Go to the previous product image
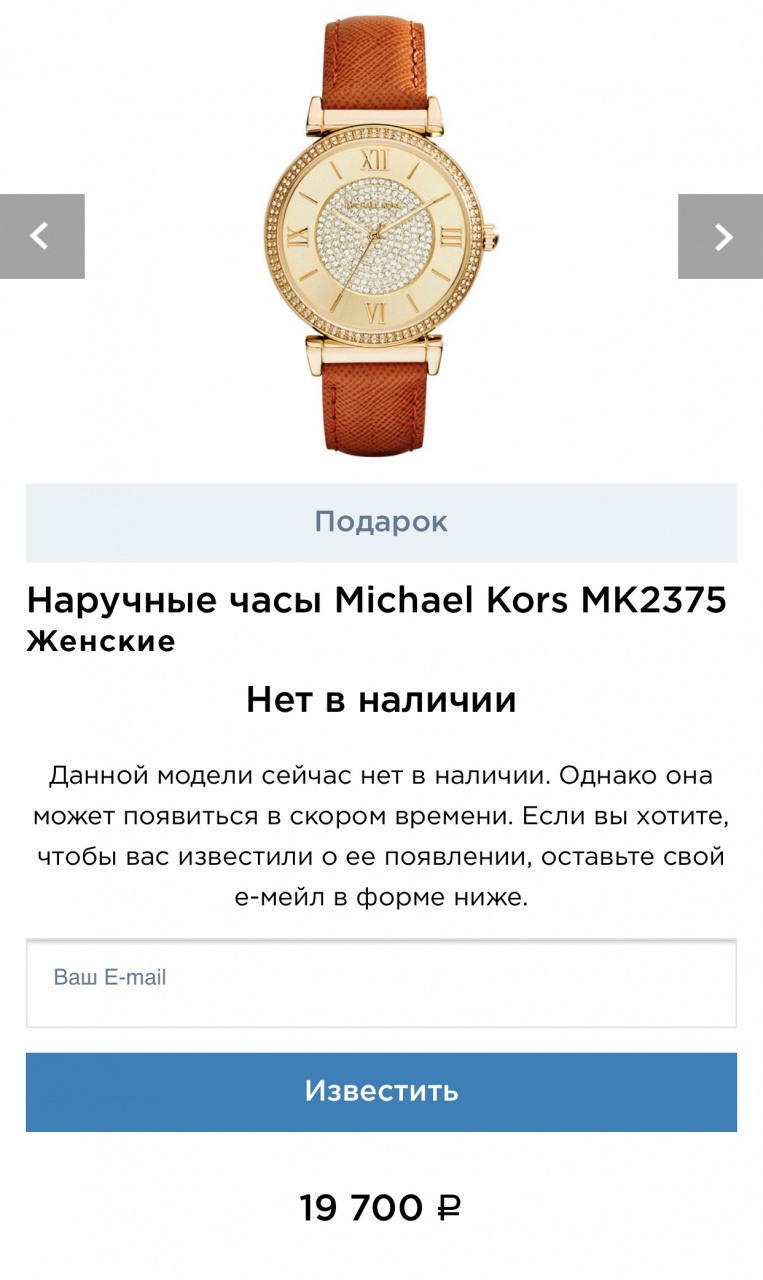This screenshot has height=1280, width=763. pos(41,236)
